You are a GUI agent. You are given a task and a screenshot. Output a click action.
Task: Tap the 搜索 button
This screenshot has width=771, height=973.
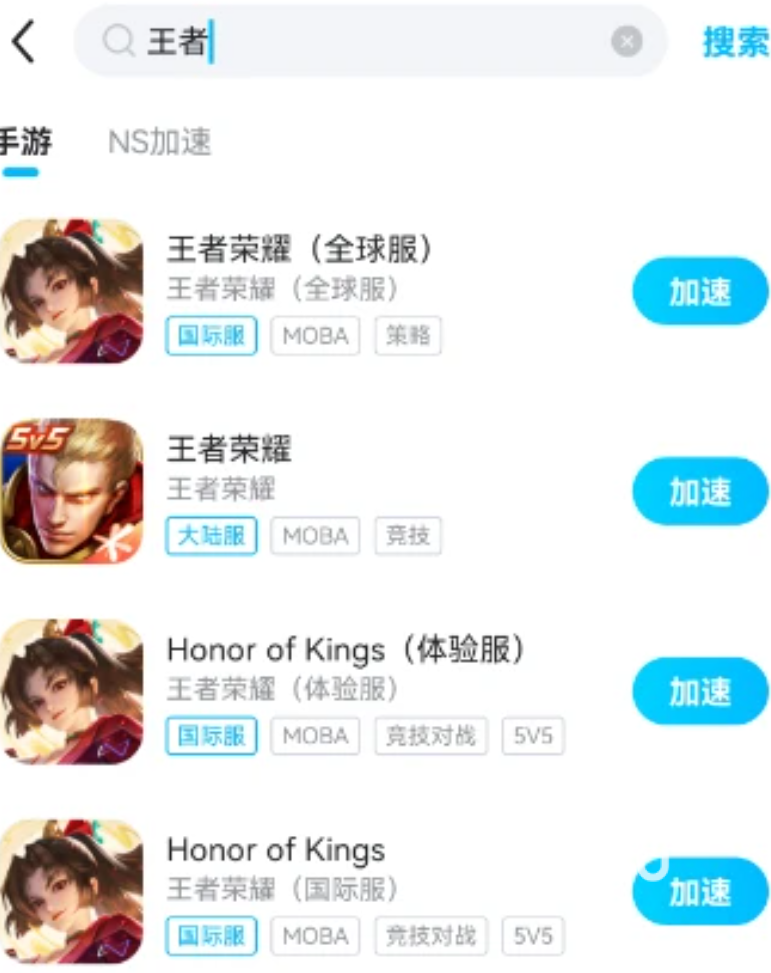[735, 42]
